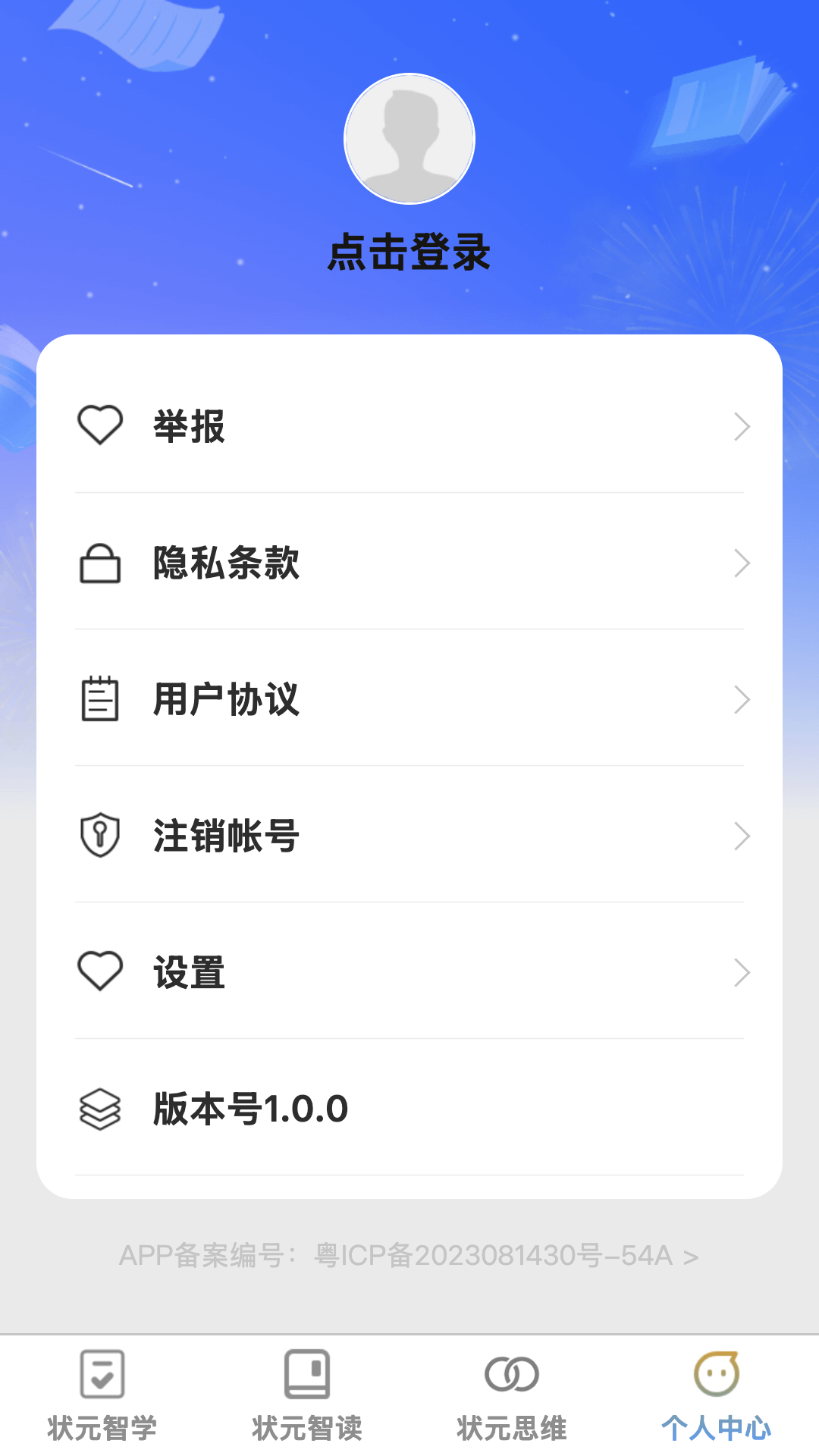Screen dimensions: 819x1456
Task: View the 用户协议 user agreement
Action: click(x=409, y=699)
